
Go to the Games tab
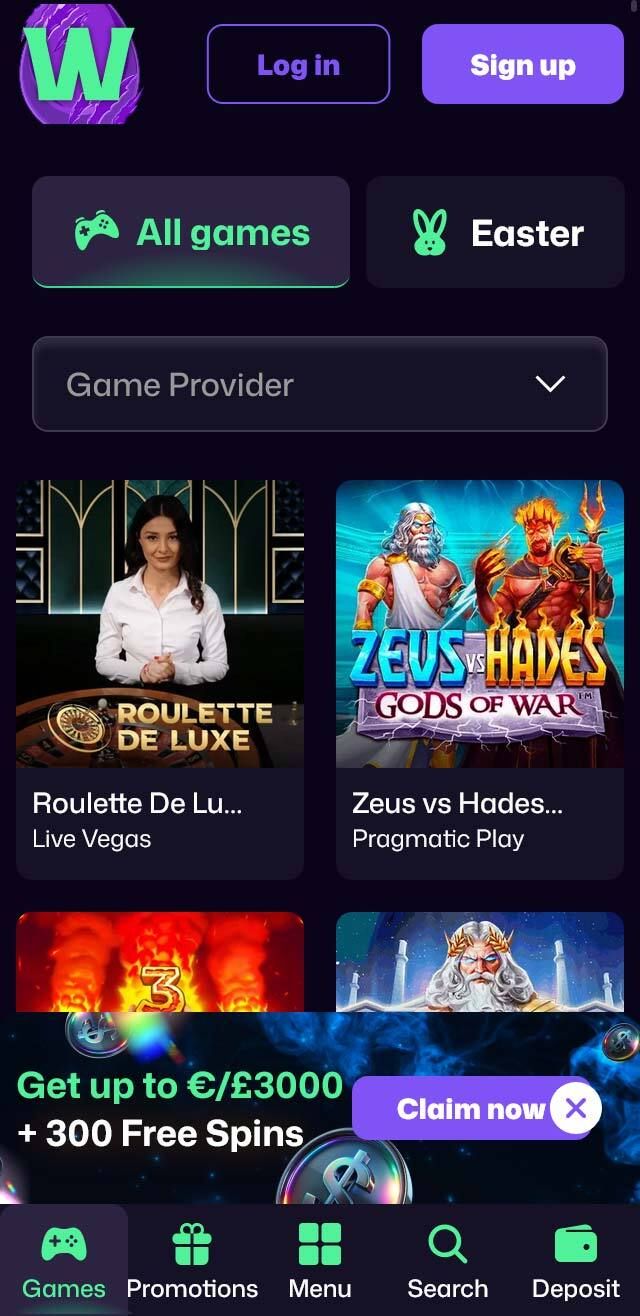click(64, 1261)
